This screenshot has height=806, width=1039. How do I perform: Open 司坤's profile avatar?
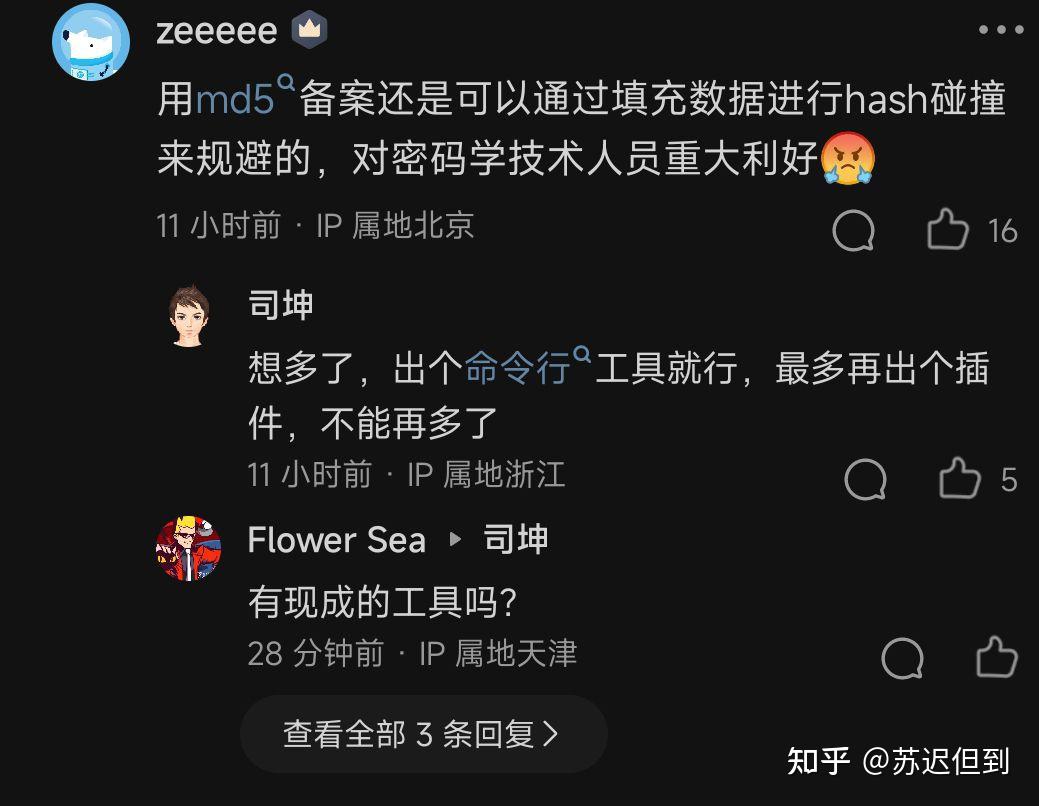tap(189, 316)
